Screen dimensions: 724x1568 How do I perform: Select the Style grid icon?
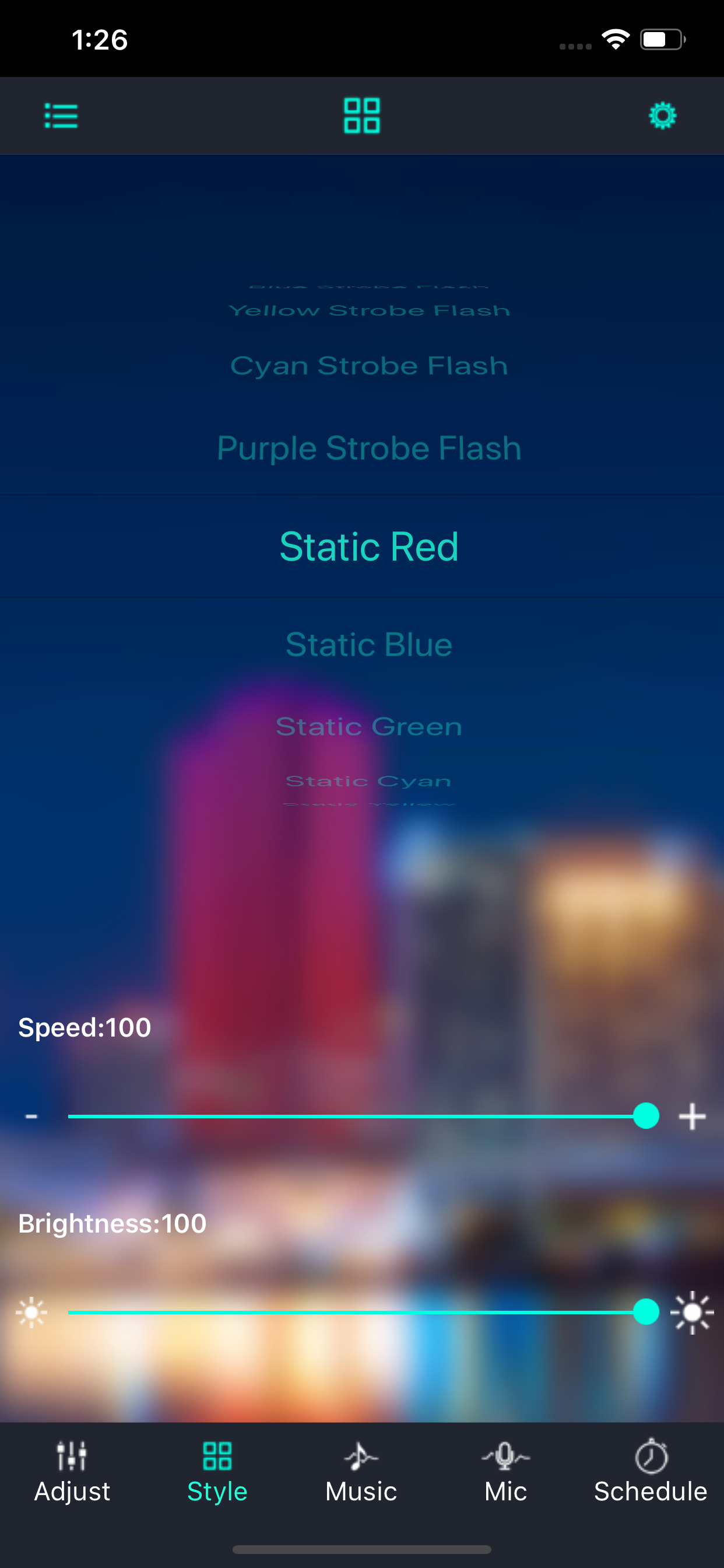[217, 1455]
